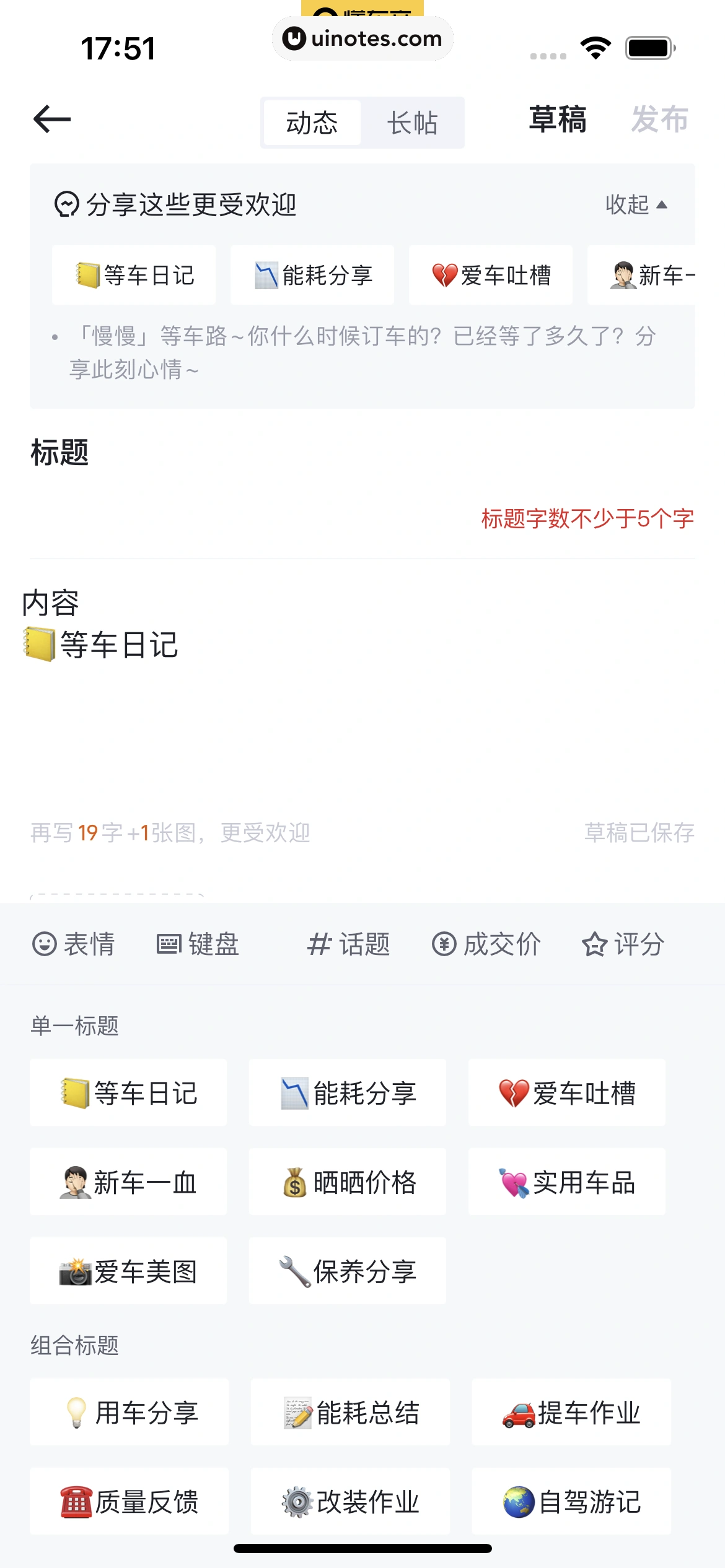Tap 发布 to publish the post
Viewport: 725px width, 1568px height.
click(659, 120)
